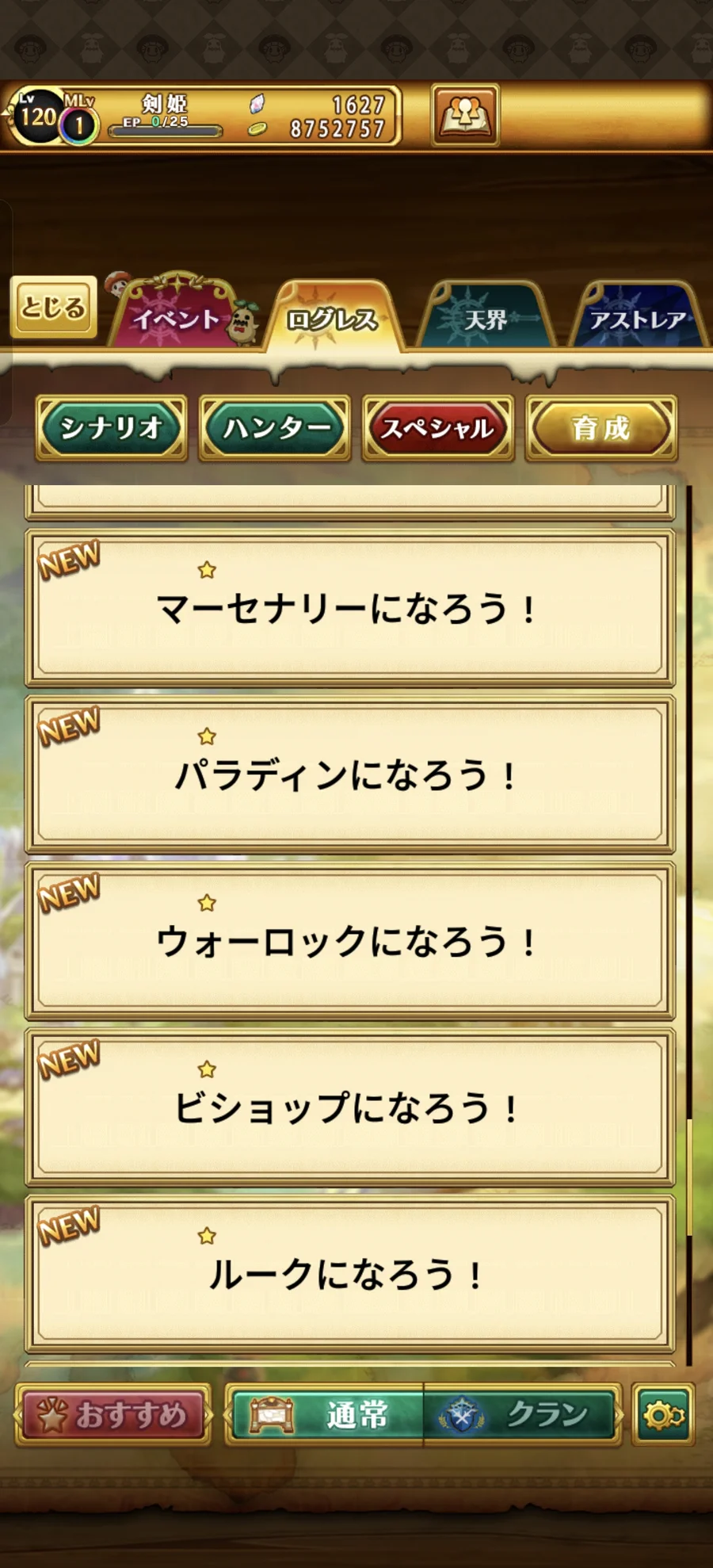Open the シナリオ quest category
The width and height of the screenshot is (713, 1568).
tap(111, 428)
